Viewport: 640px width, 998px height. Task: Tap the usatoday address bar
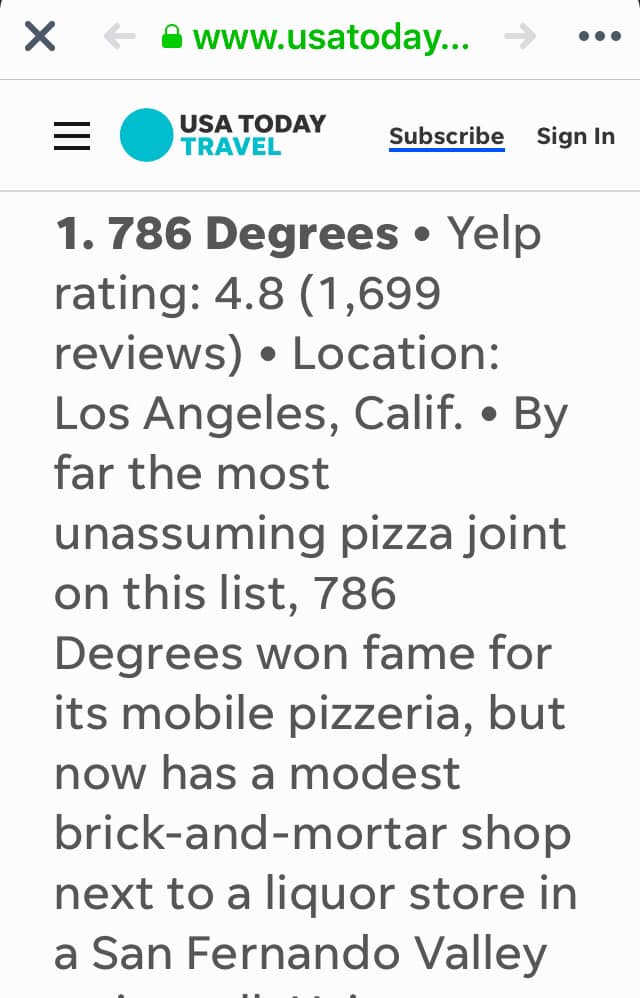point(316,37)
